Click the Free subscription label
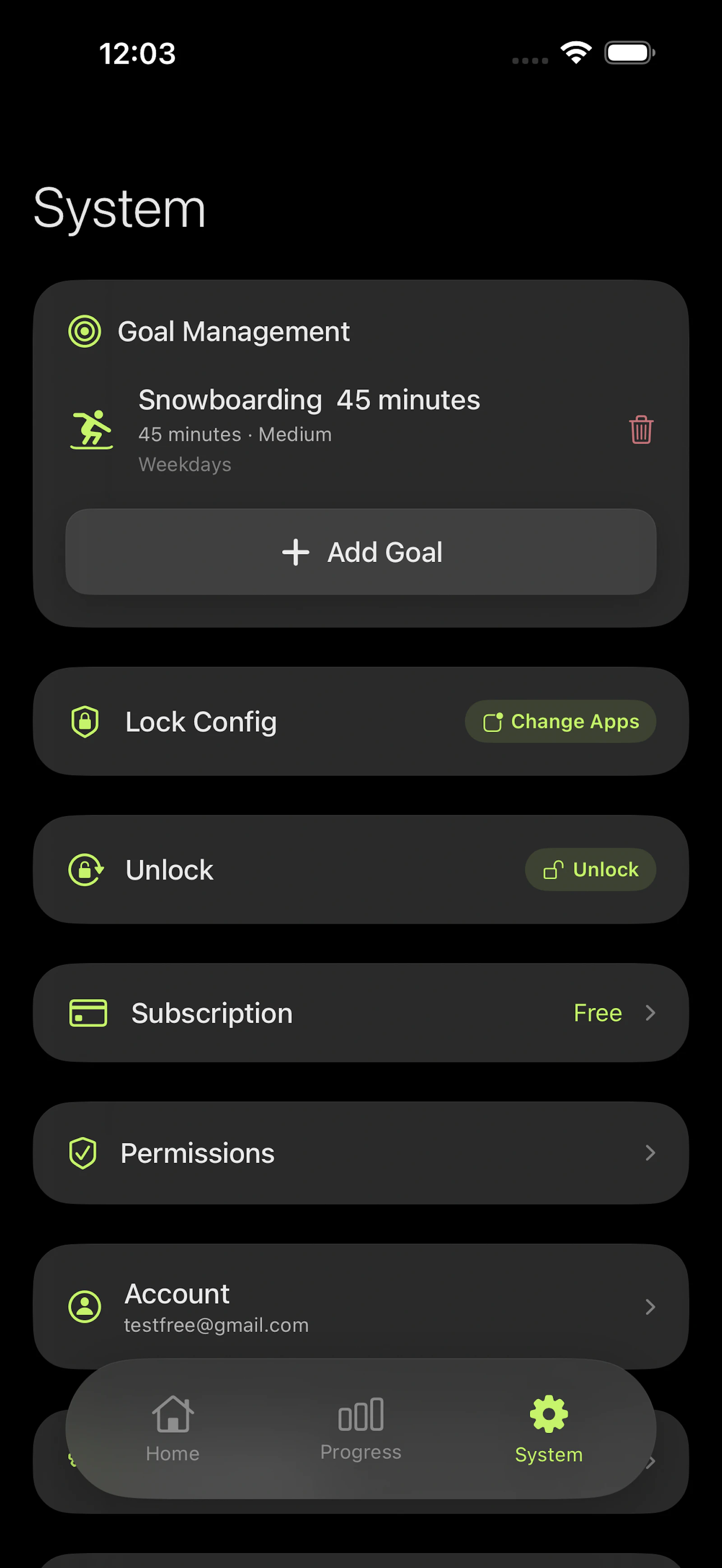722x1568 pixels. coord(598,1012)
